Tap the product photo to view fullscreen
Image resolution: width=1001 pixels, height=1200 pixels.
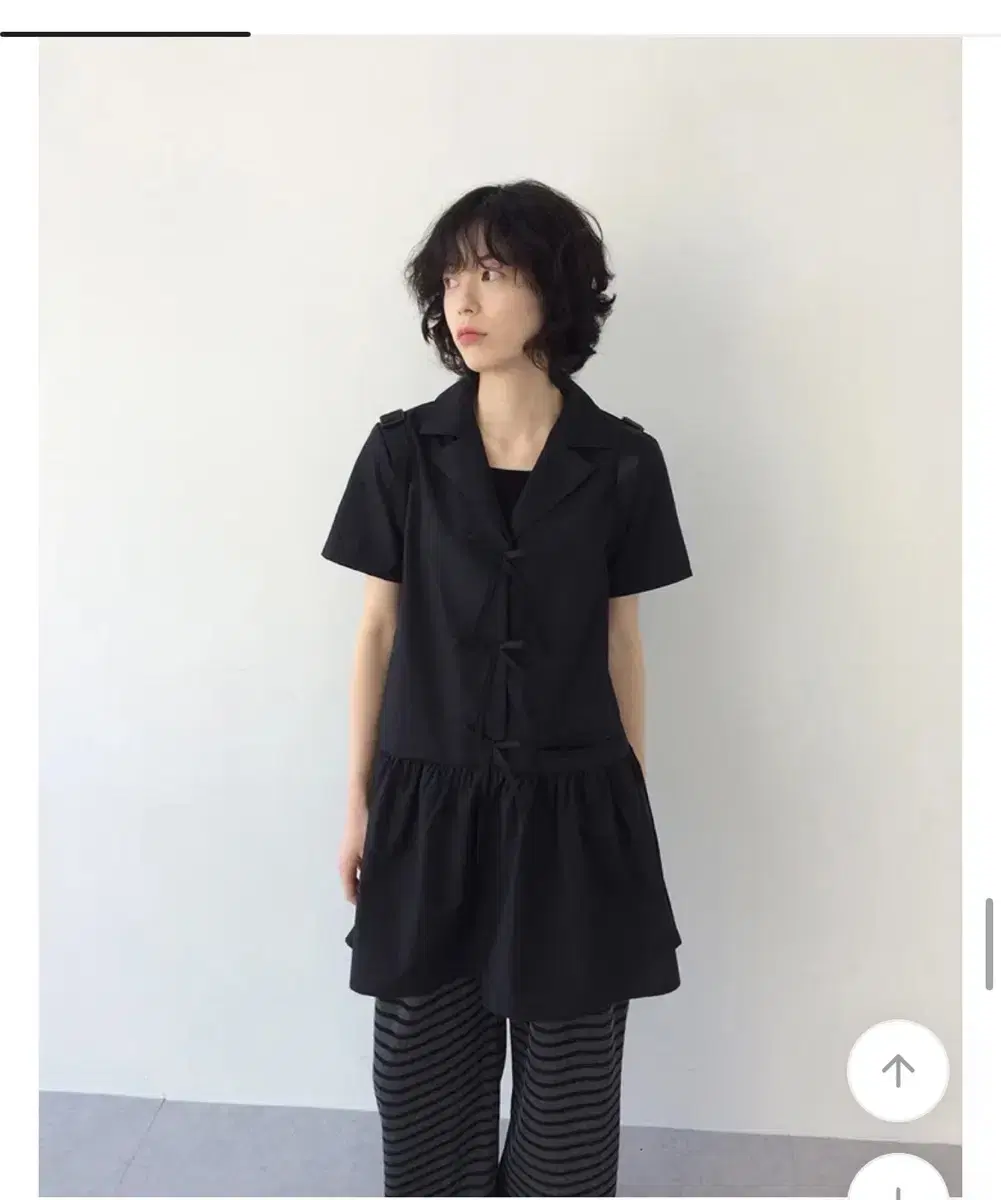pyautogui.click(x=500, y=600)
